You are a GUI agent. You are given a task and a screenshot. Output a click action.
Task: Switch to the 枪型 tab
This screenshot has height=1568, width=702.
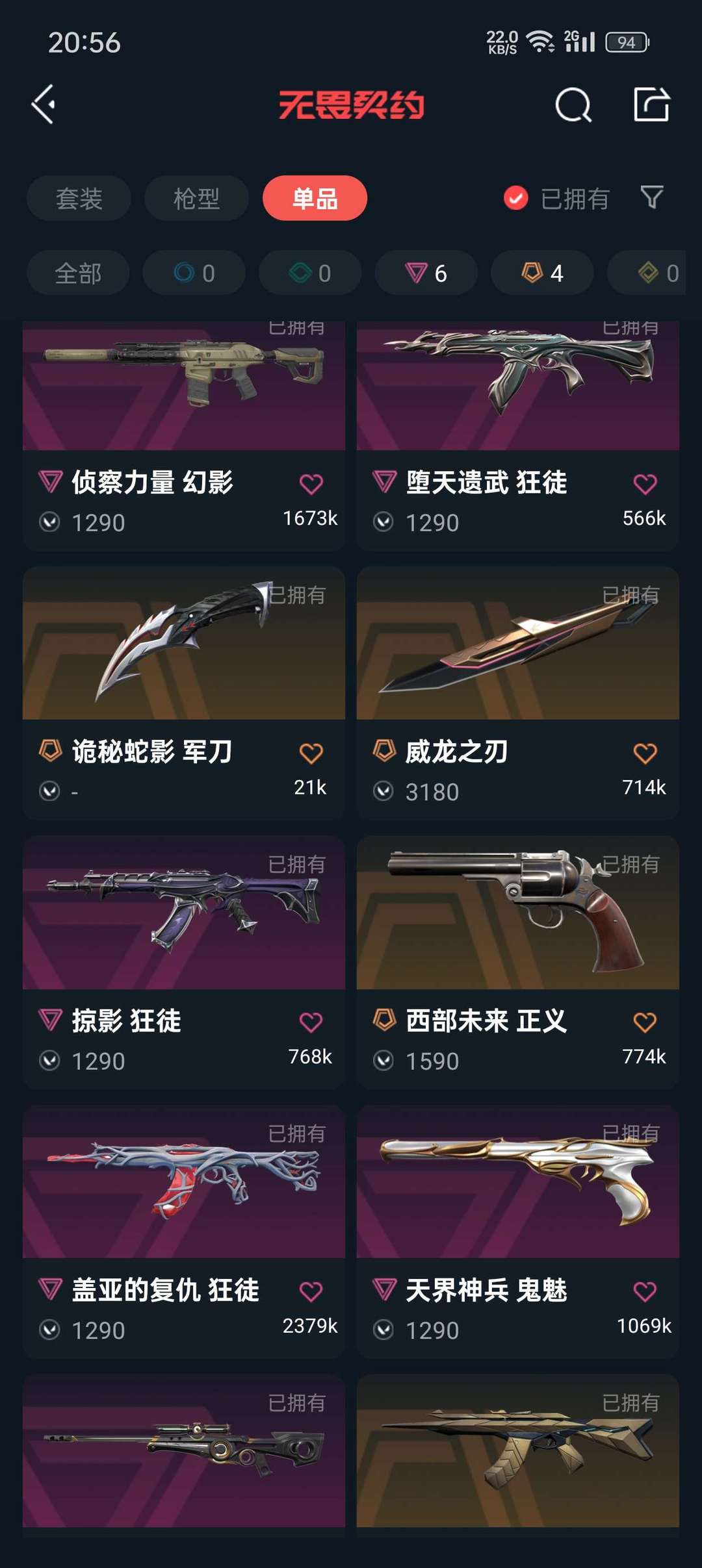click(196, 198)
